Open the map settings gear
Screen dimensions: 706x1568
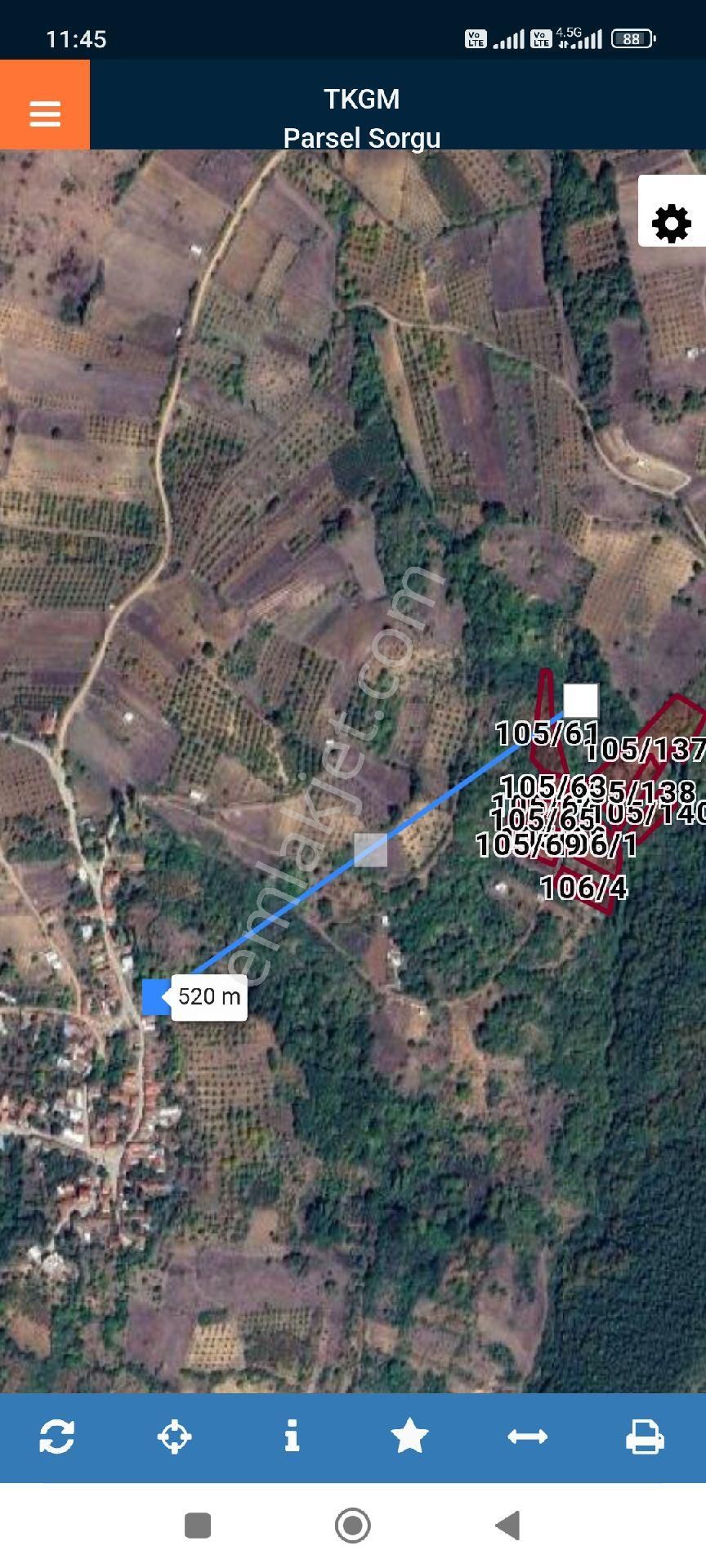click(x=670, y=221)
